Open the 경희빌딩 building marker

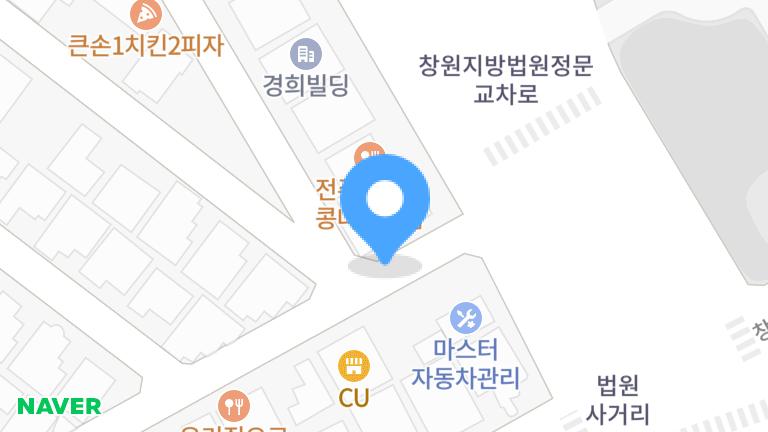pos(306,54)
